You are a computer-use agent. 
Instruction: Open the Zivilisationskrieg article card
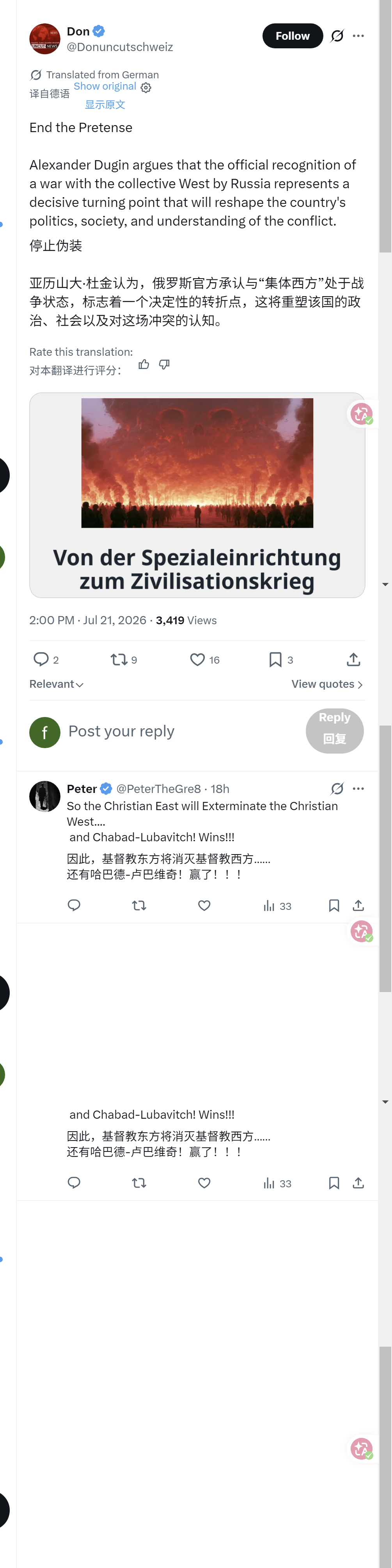tap(197, 495)
